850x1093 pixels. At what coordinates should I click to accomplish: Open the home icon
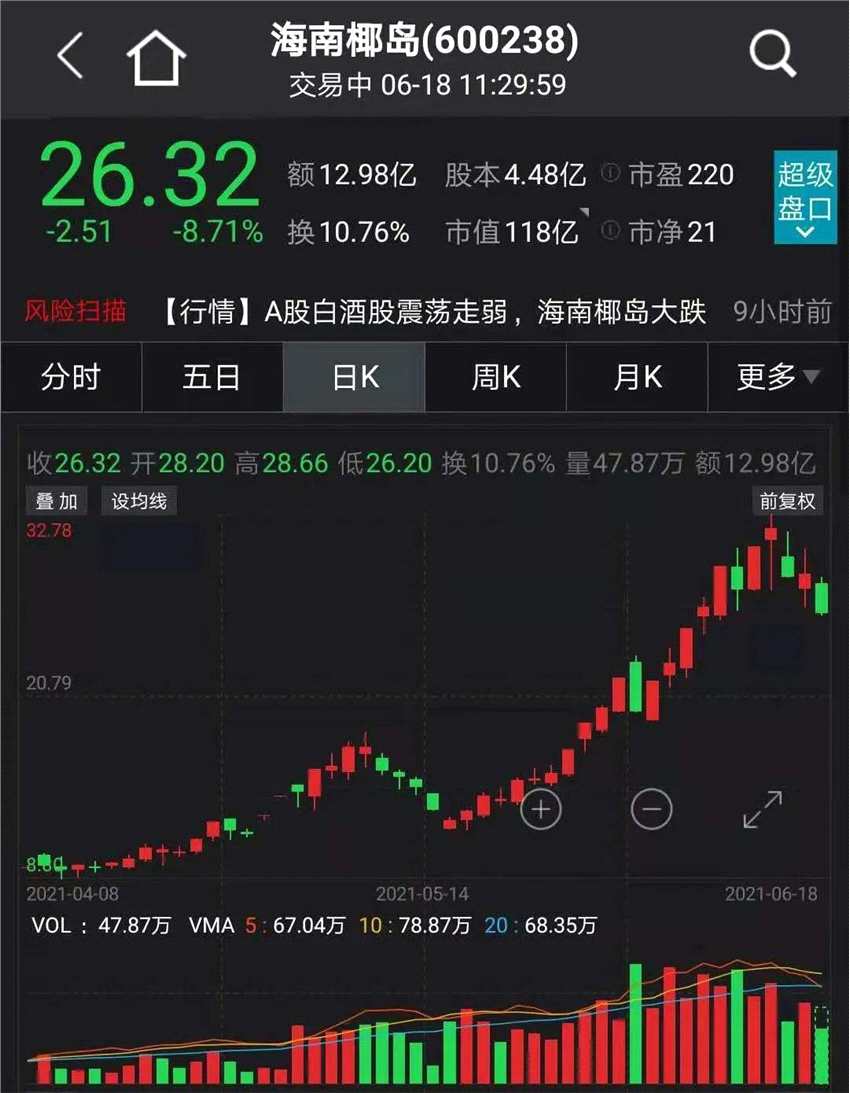coord(157,57)
